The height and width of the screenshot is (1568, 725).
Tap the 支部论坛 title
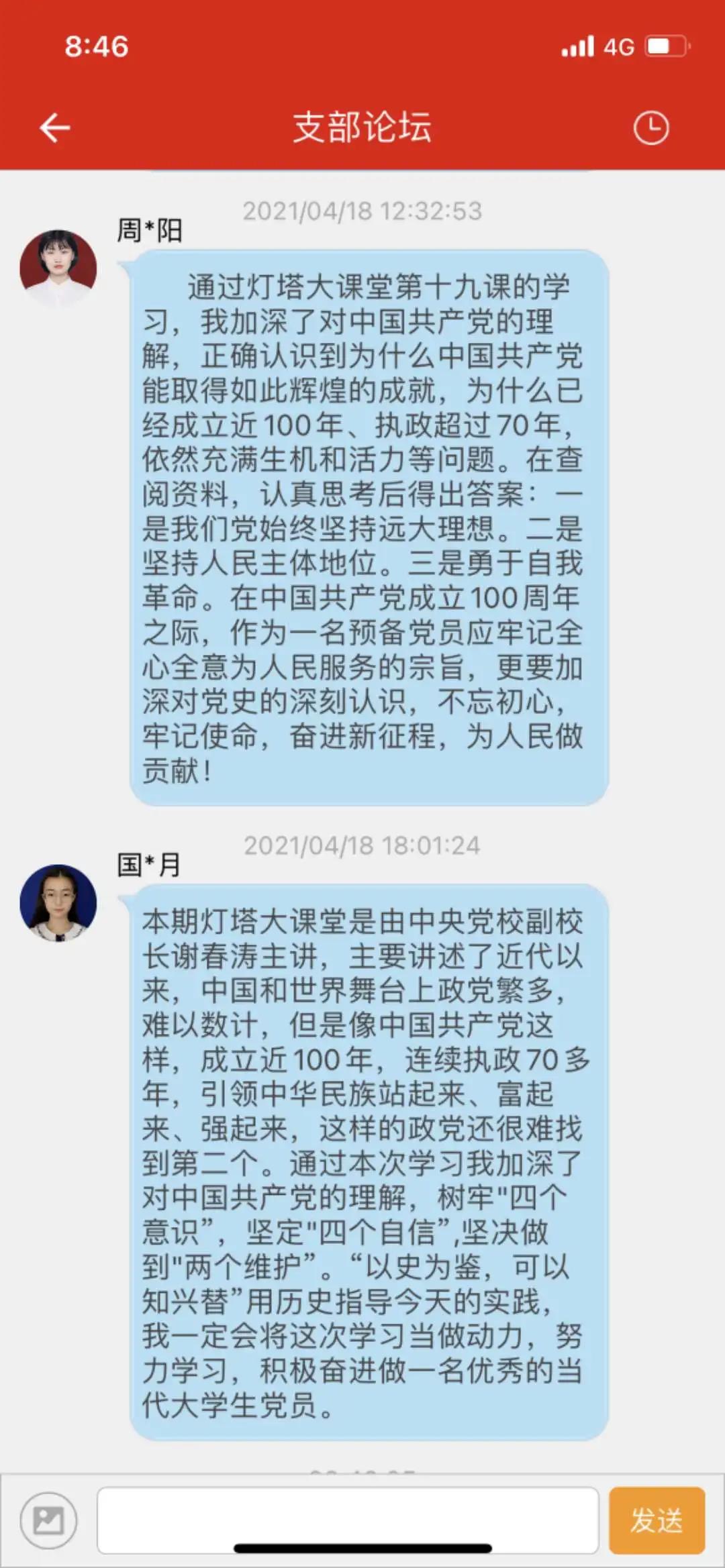coord(362,127)
